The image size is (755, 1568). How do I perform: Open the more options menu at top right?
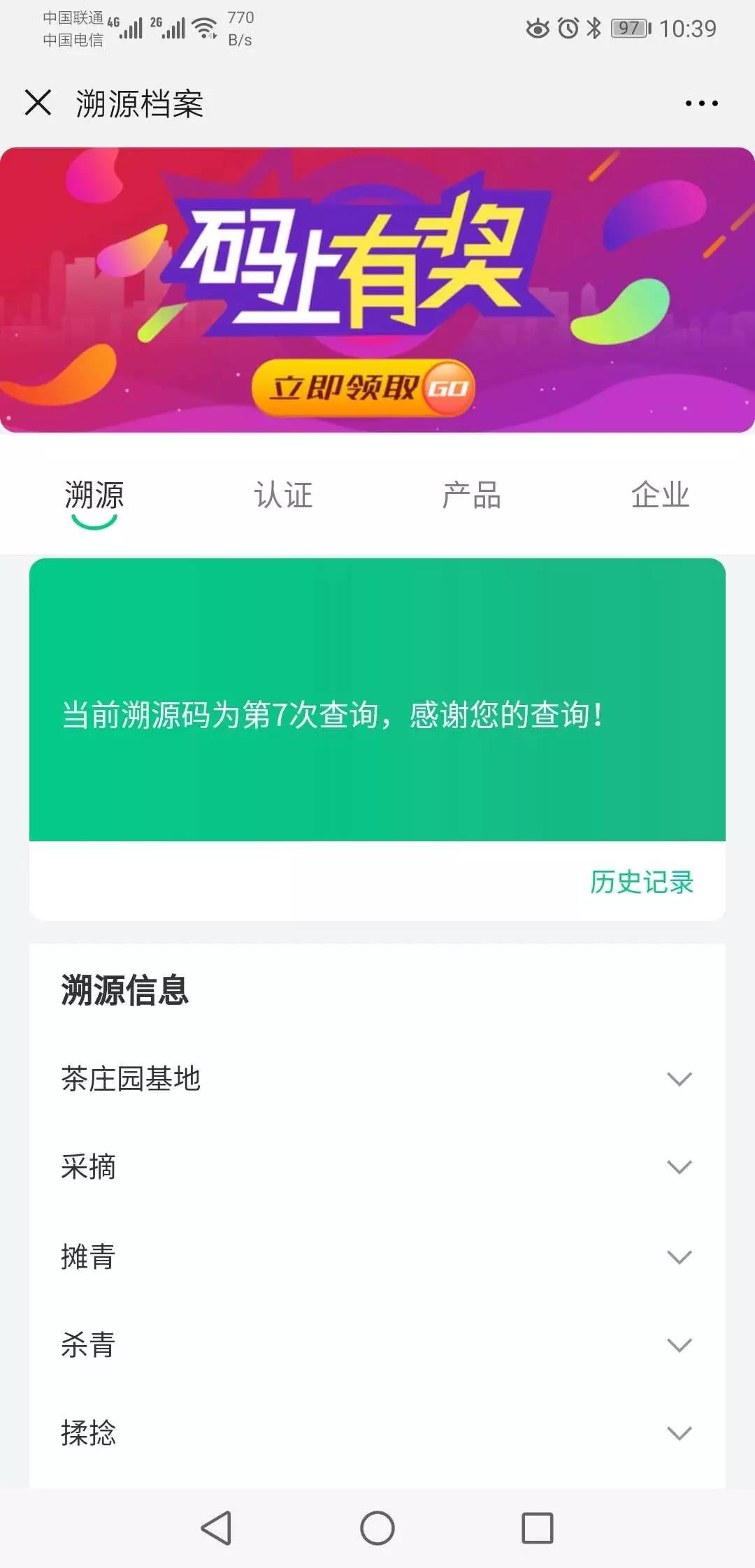pos(702,103)
